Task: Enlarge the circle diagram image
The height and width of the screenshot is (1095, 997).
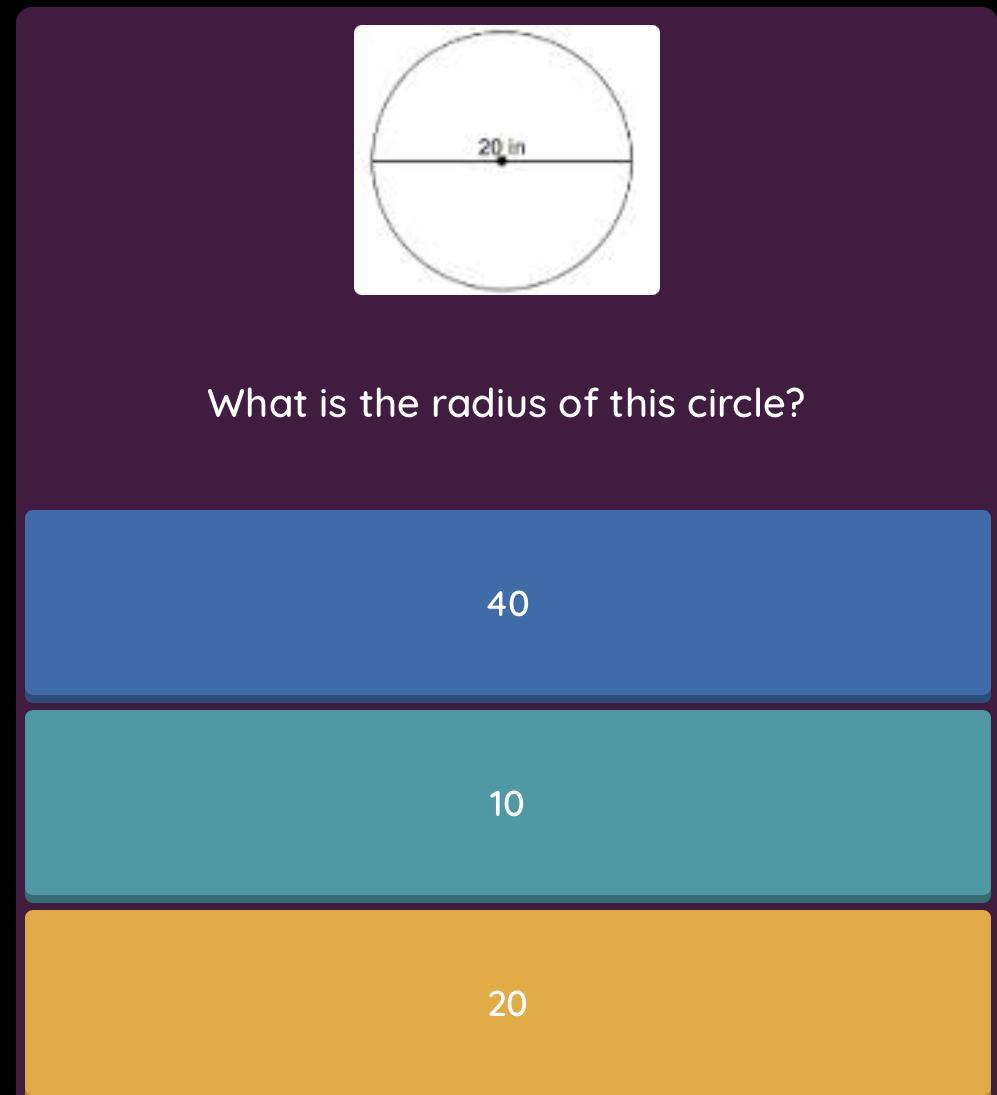Action: coord(506,160)
